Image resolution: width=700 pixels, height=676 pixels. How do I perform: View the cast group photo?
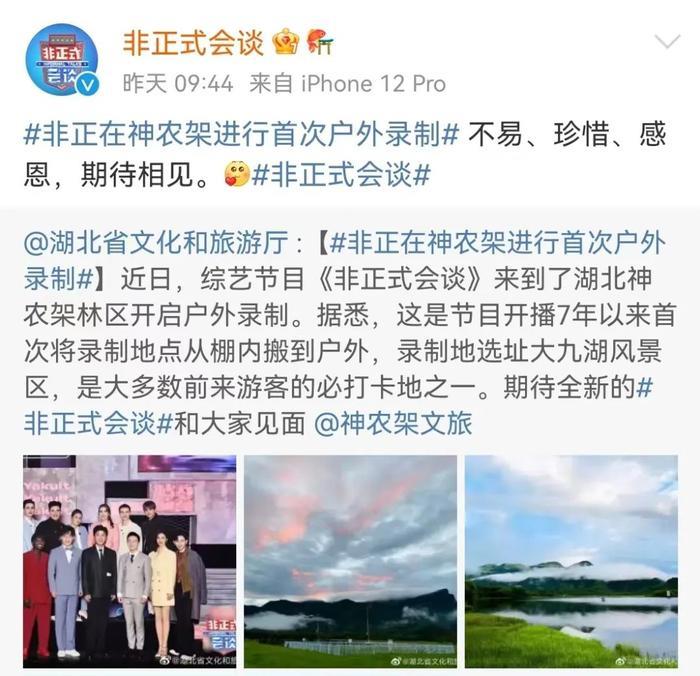click(x=130, y=561)
